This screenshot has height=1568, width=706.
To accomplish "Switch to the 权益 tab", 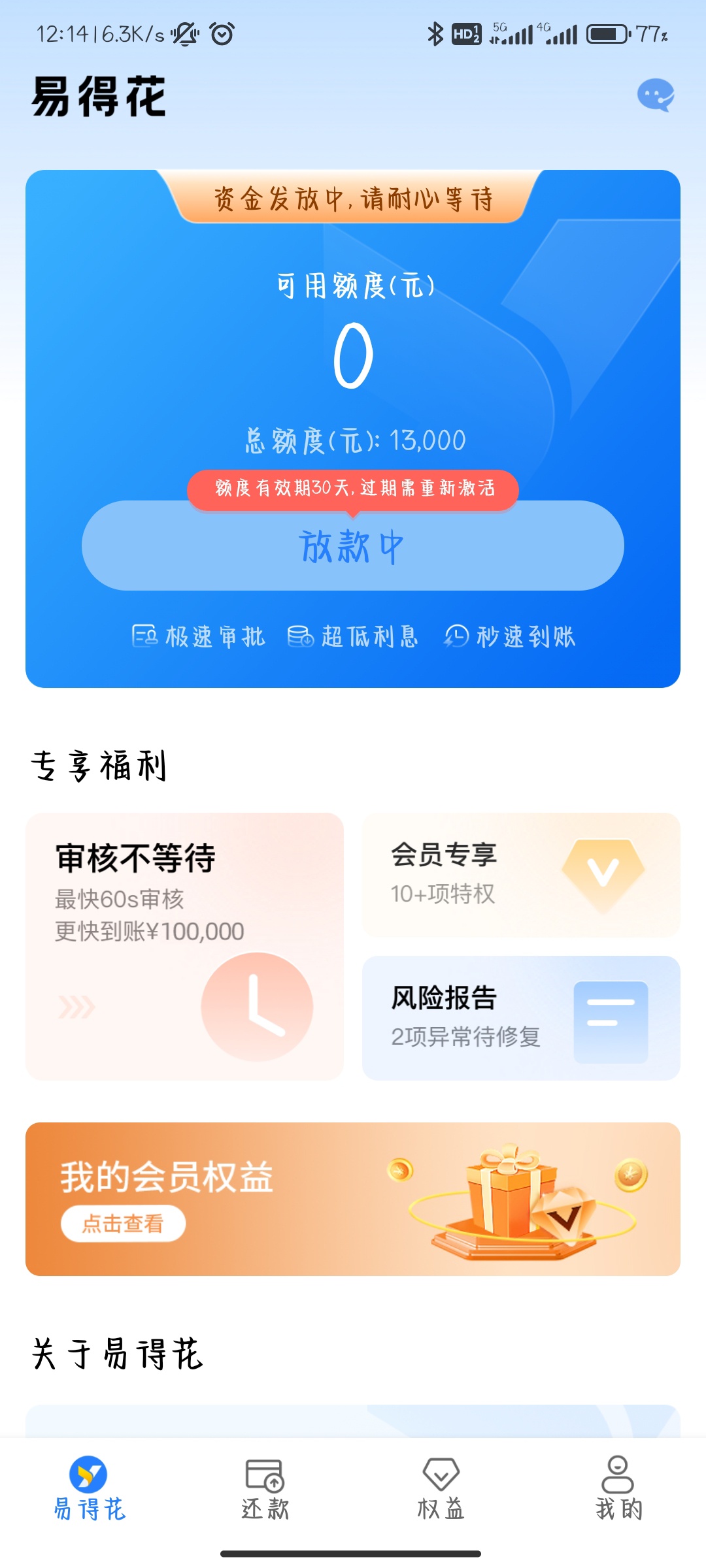I will pos(441,1490).
